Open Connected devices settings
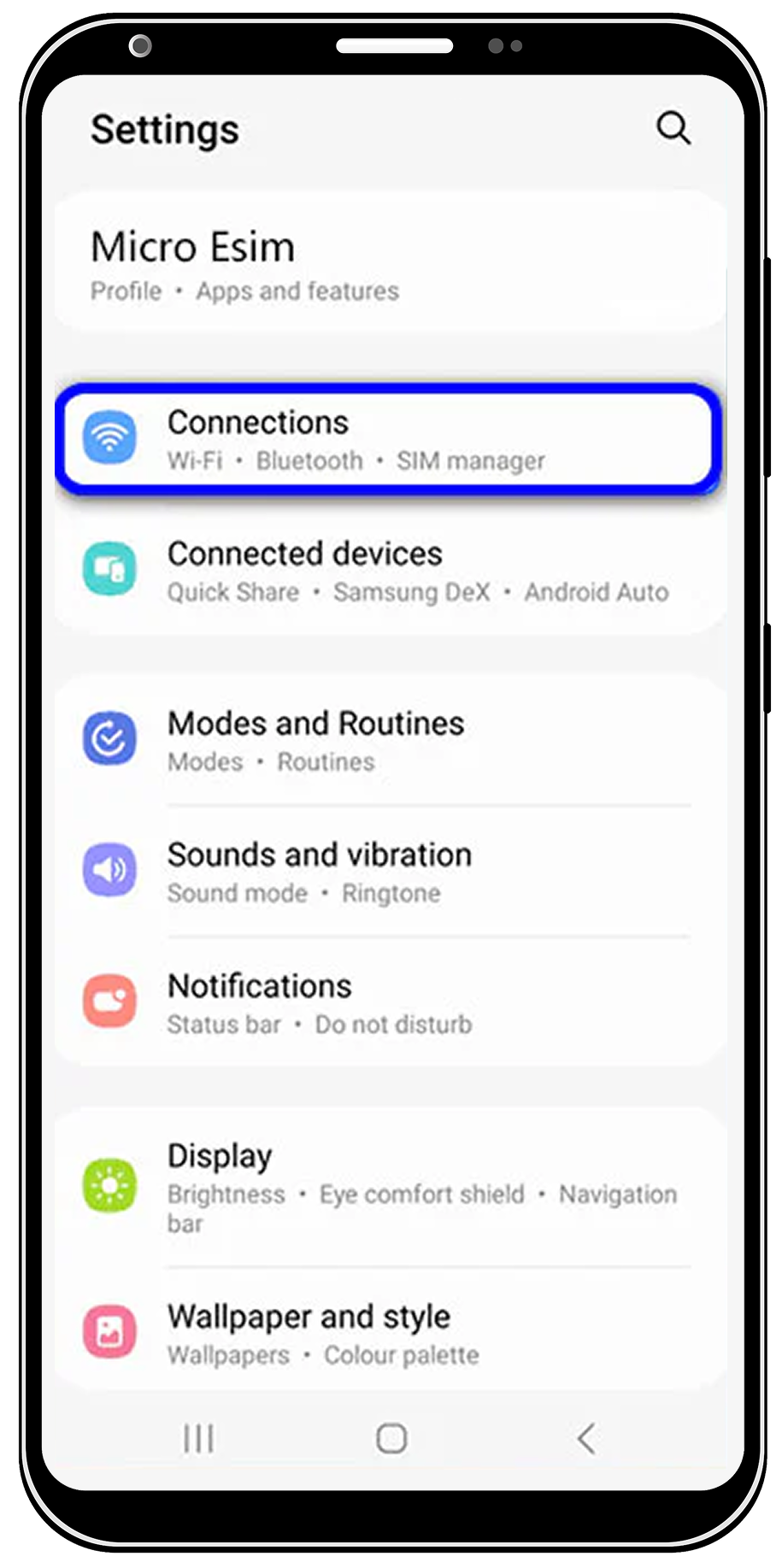 390,571
